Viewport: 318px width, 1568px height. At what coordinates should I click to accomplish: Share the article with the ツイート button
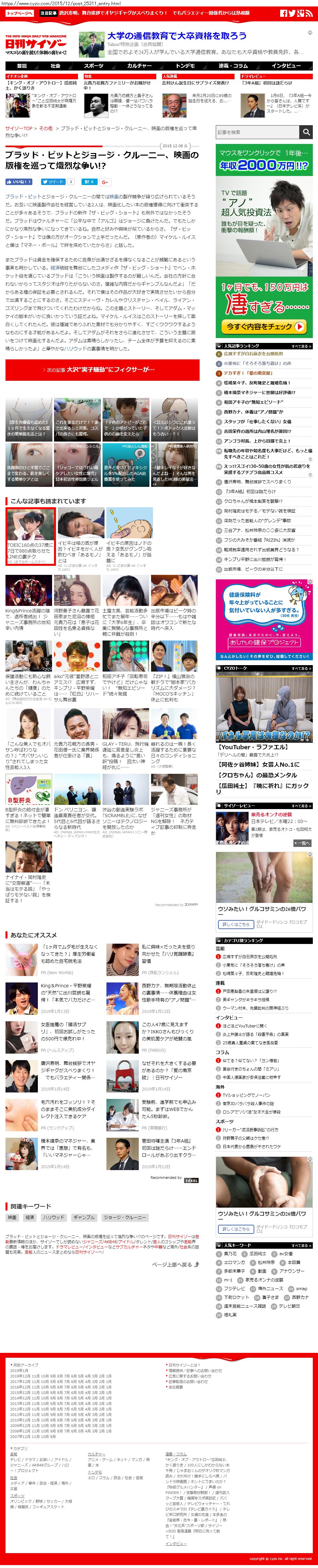coord(52,181)
